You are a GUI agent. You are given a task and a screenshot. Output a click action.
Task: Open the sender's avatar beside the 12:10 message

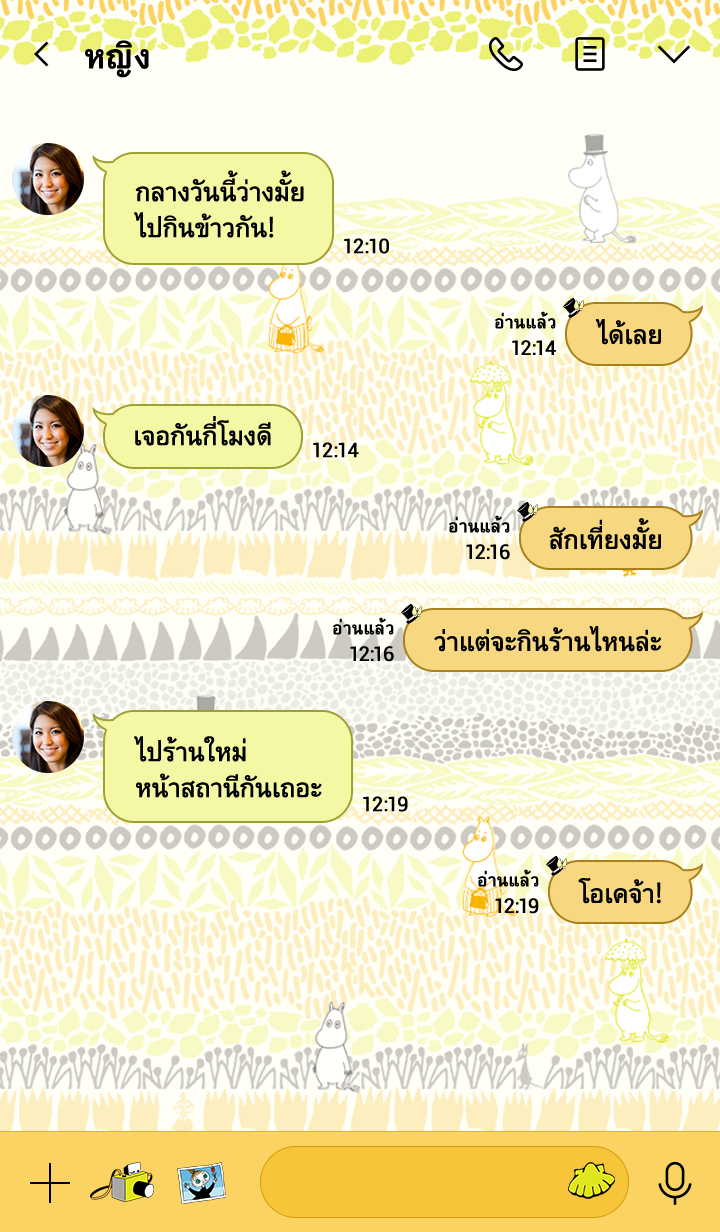(x=48, y=179)
